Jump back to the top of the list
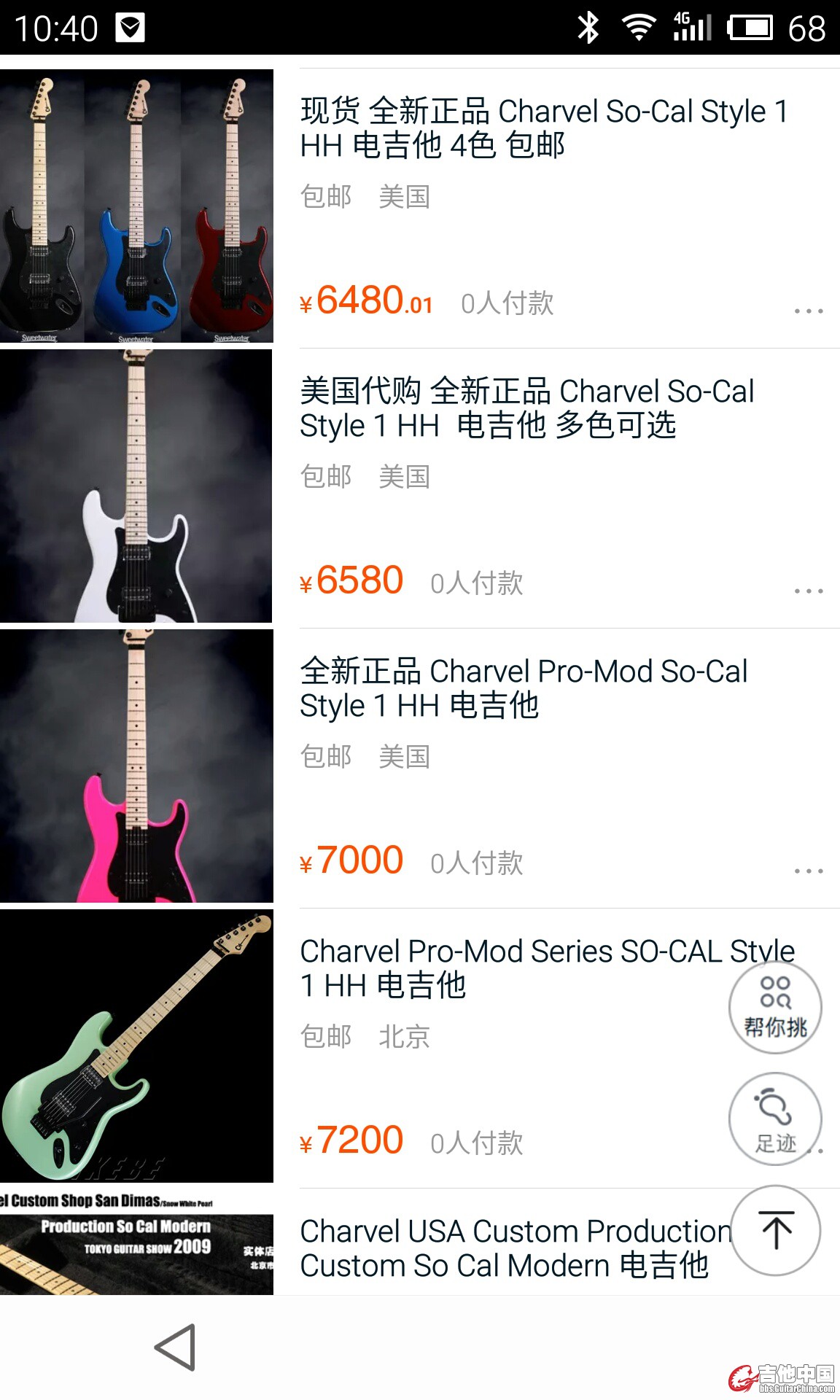Screen dimensions: 840x1400 click(776, 1231)
